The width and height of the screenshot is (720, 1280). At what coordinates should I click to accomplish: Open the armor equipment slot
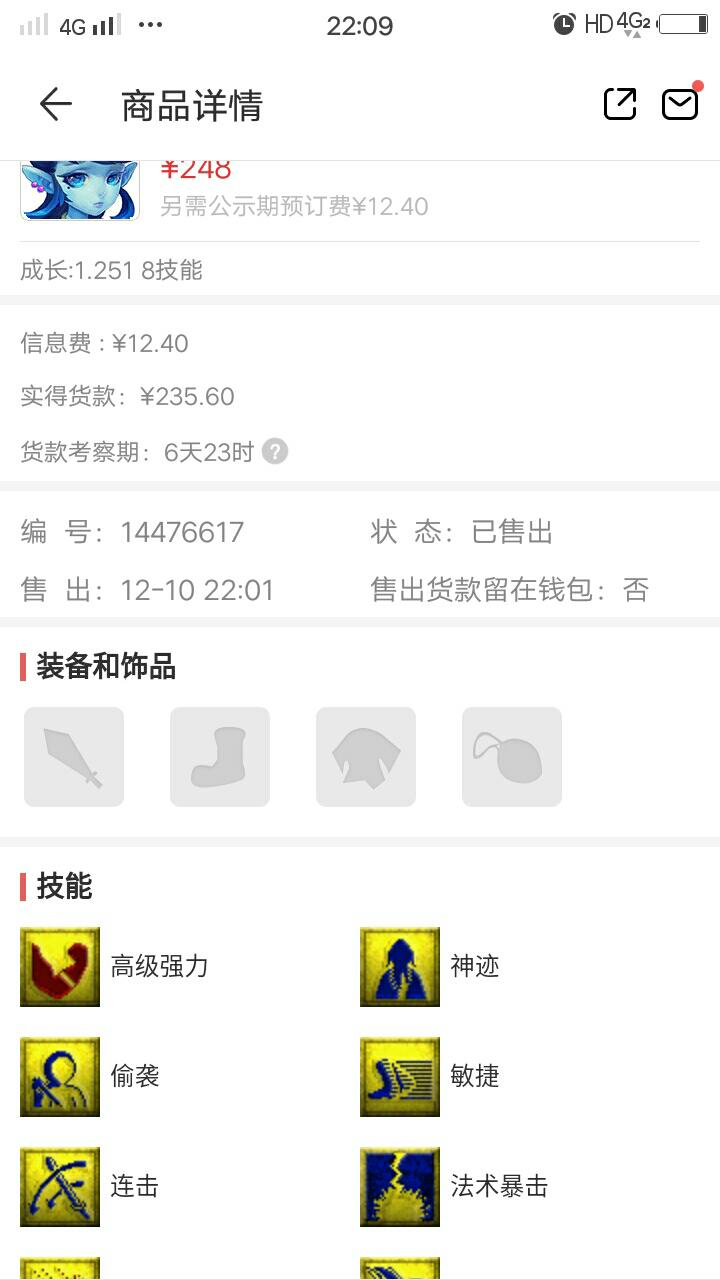point(366,757)
